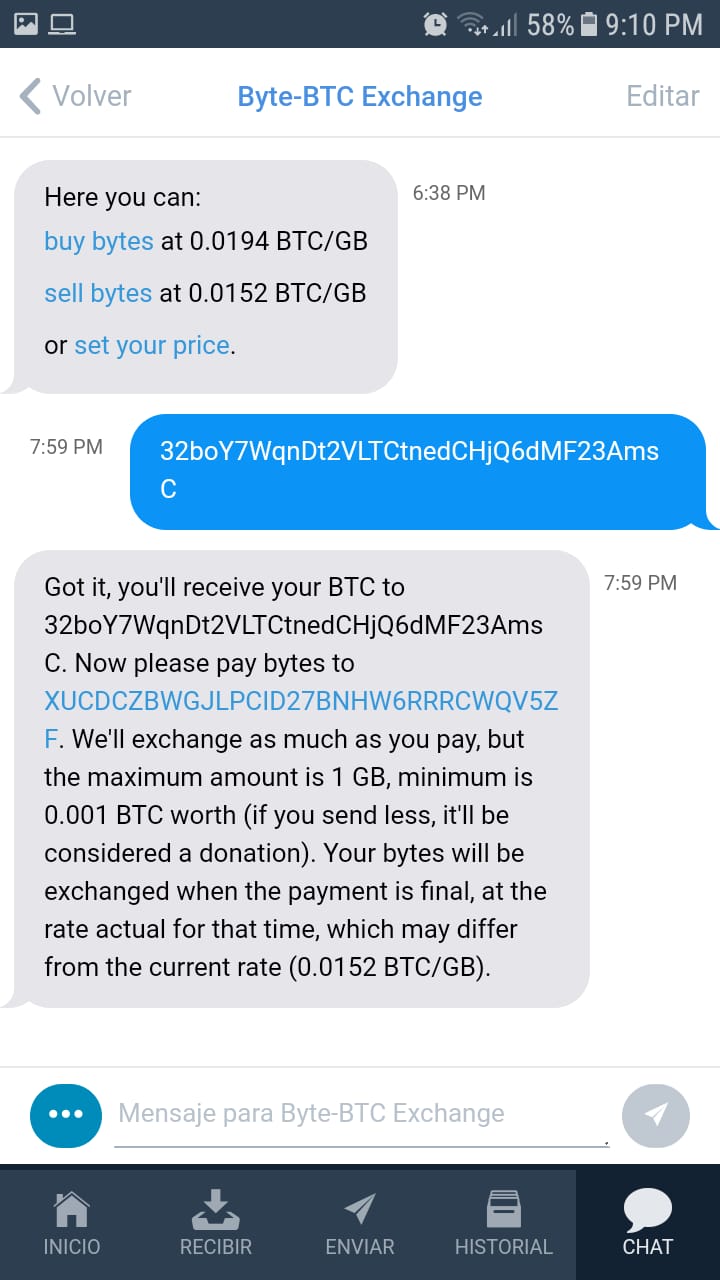Tap the sell bytes link
The width and height of the screenshot is (720, 1280).
pyautogui.click(x=97, y=293)
